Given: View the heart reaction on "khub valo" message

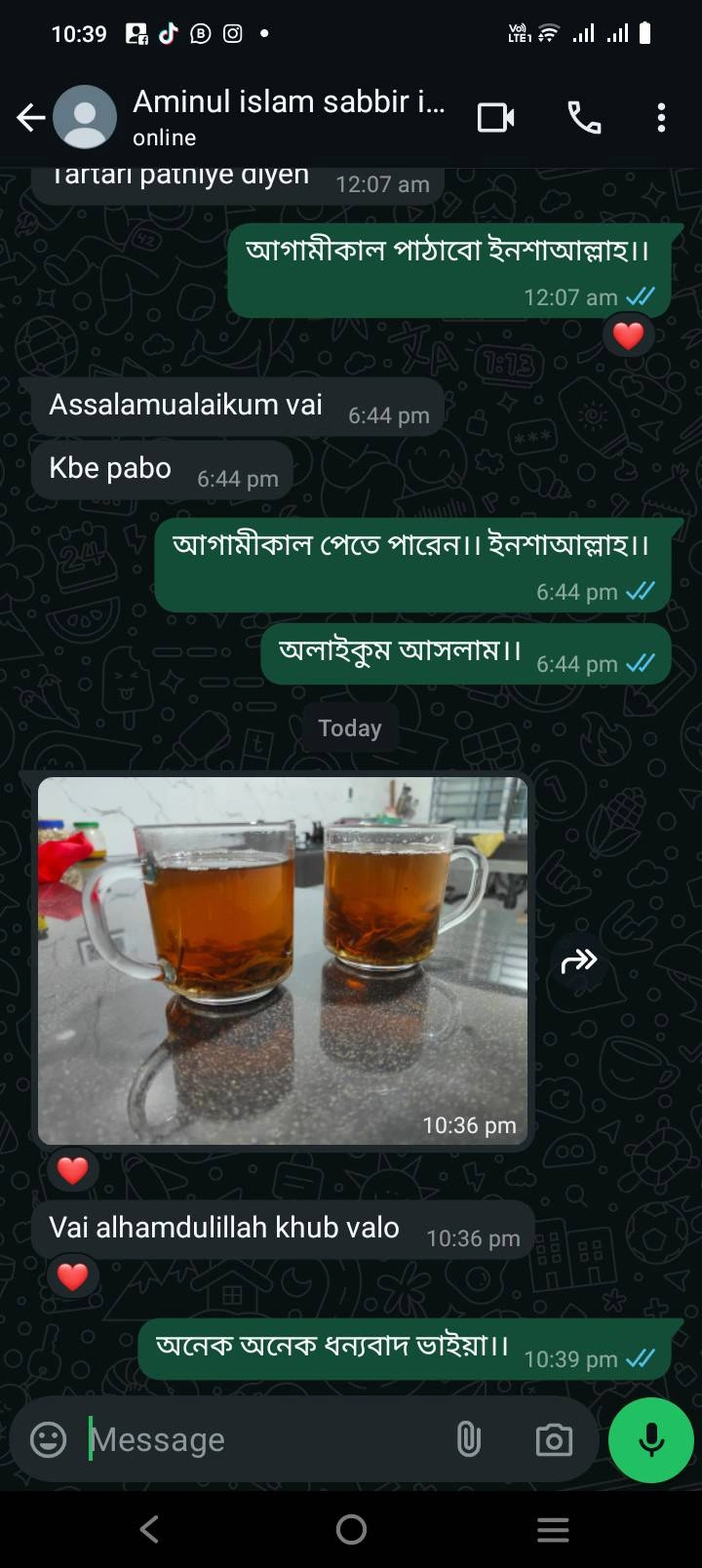Looking at the screenshot, I should coord(72,1275).
